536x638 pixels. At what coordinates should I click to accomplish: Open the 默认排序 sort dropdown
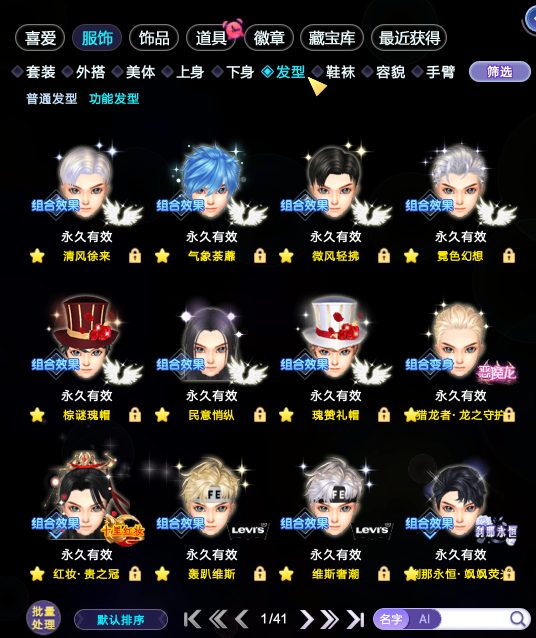[121, 620]
